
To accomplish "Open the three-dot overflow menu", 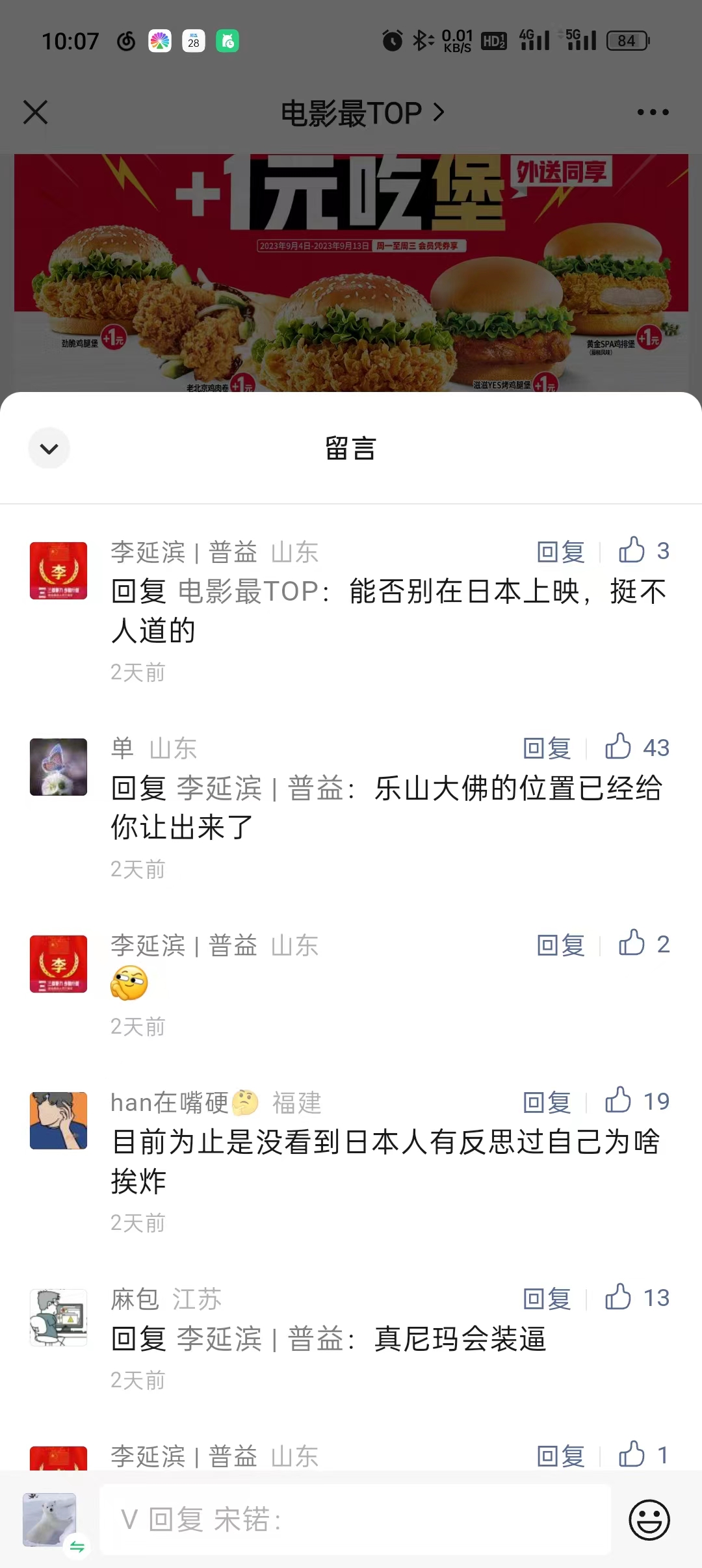I will (x=652, y=112).
